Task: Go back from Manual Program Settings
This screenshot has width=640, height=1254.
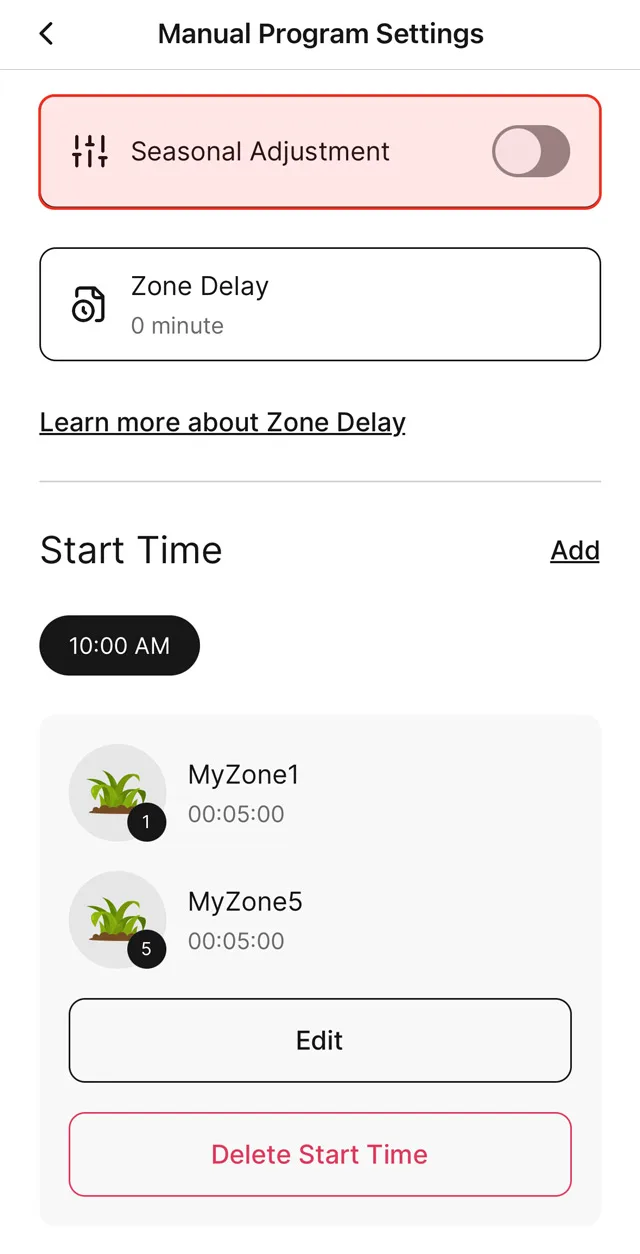Action: coord(46,34)
